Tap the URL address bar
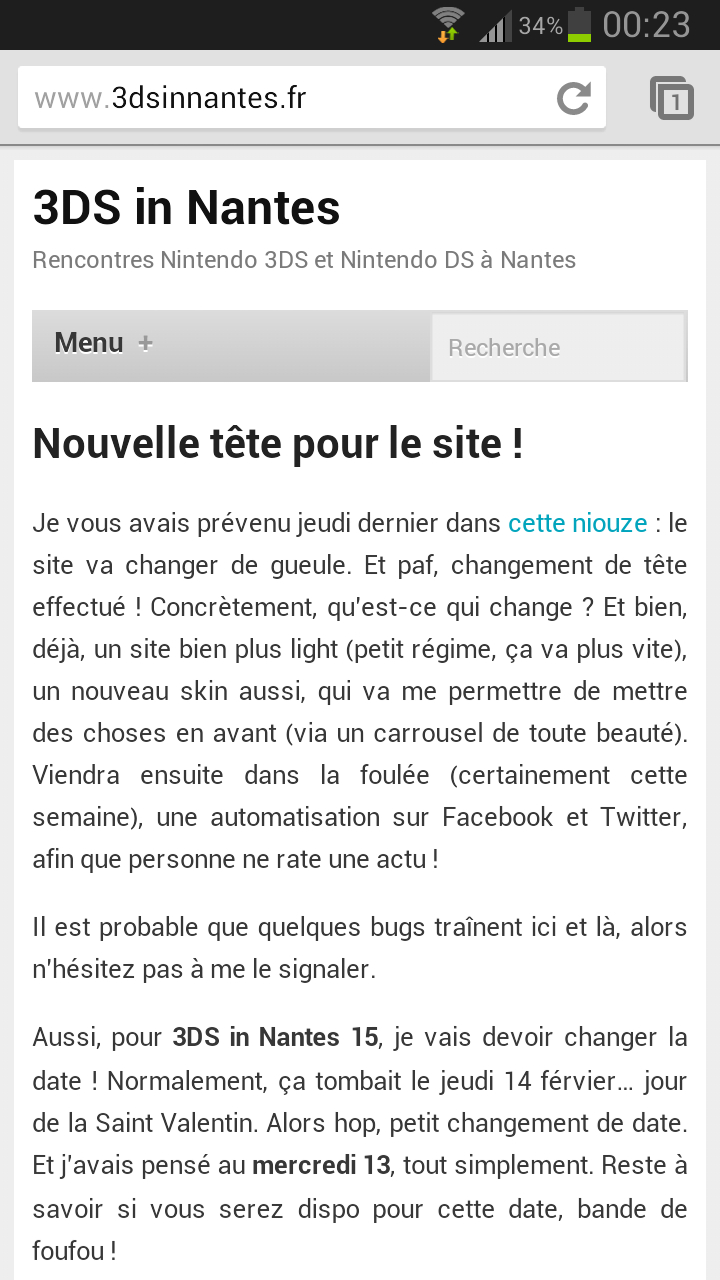The height and width of the screenshot is (1280, 720). pyautogui.click(x=280, y=98)
